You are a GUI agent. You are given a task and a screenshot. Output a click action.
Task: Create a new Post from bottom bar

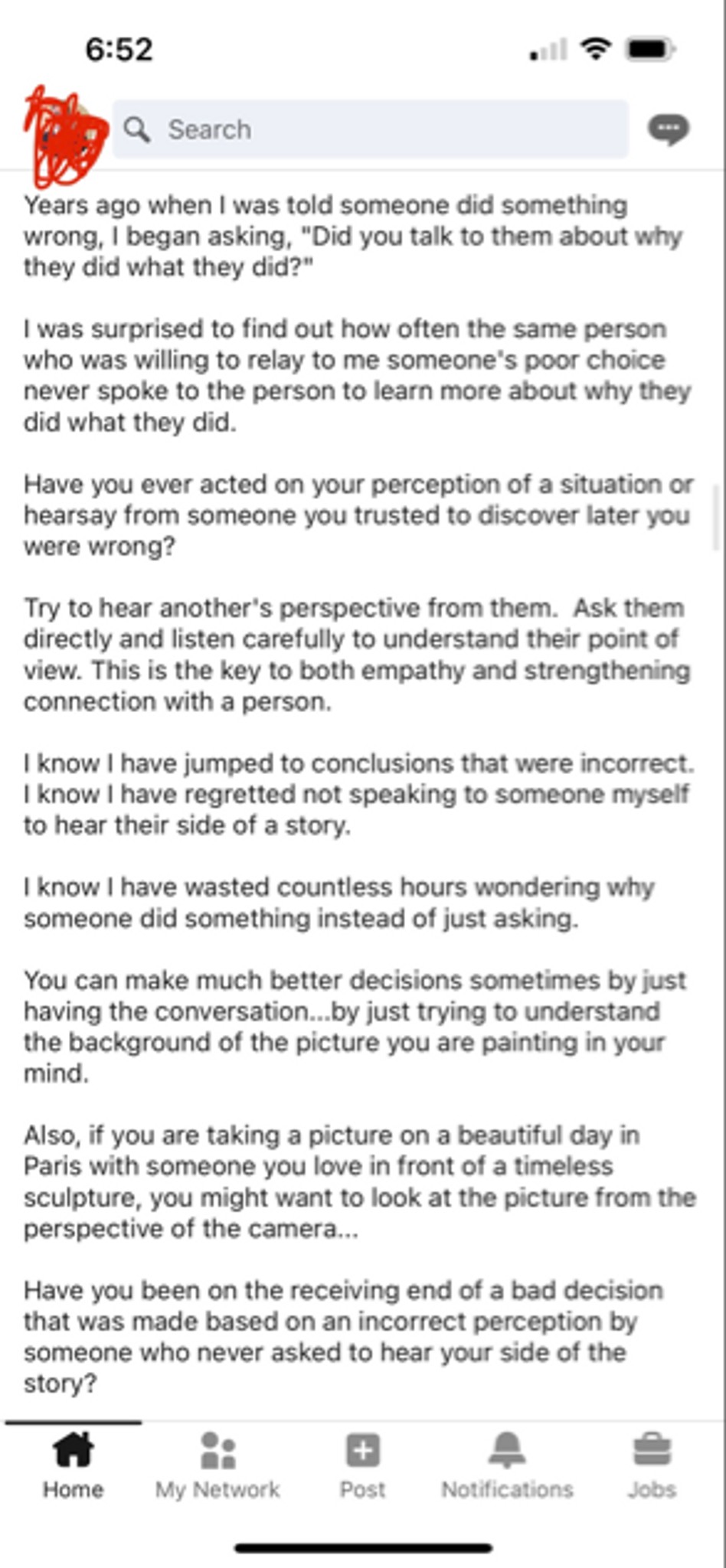tap(362, 1465)
